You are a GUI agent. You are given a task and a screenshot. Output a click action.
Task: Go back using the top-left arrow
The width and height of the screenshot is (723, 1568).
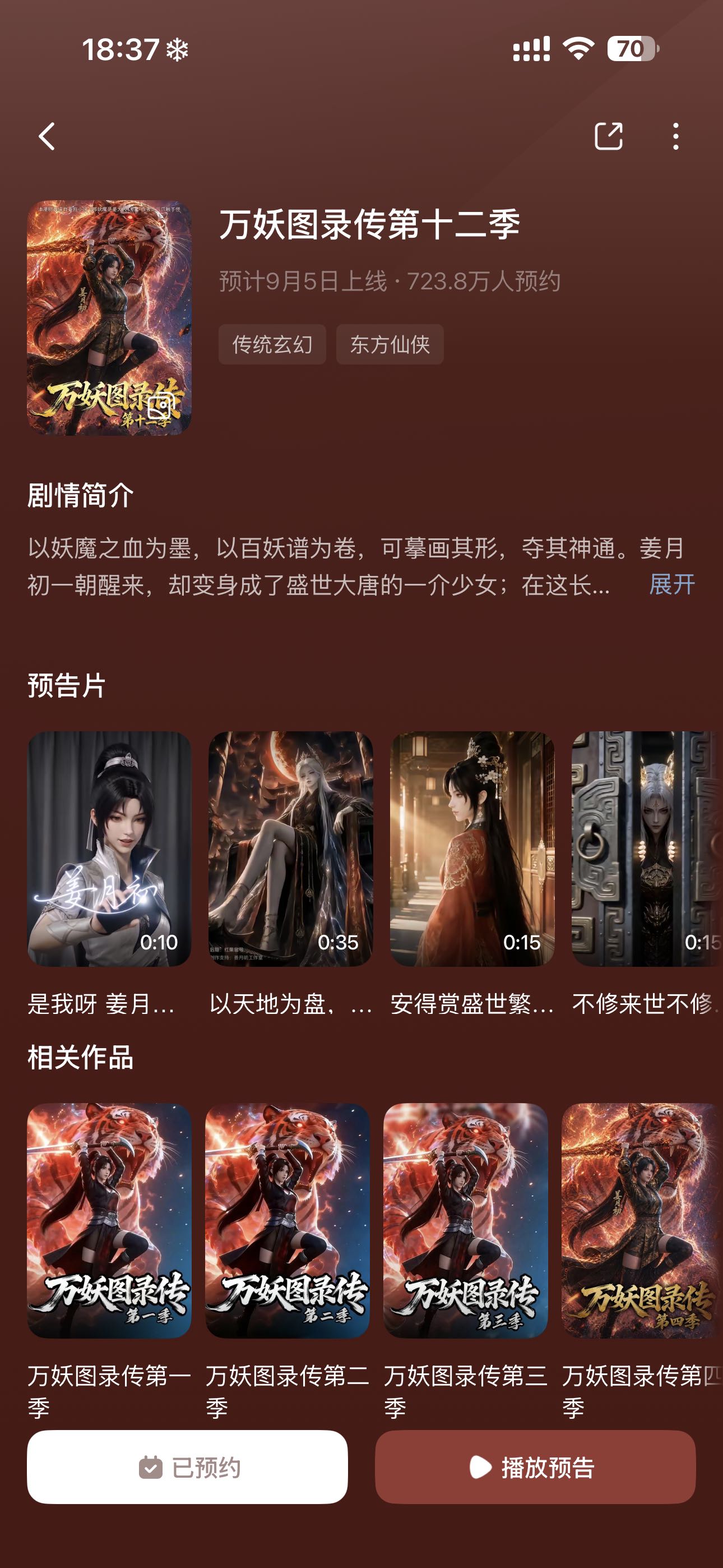[47, 136]
